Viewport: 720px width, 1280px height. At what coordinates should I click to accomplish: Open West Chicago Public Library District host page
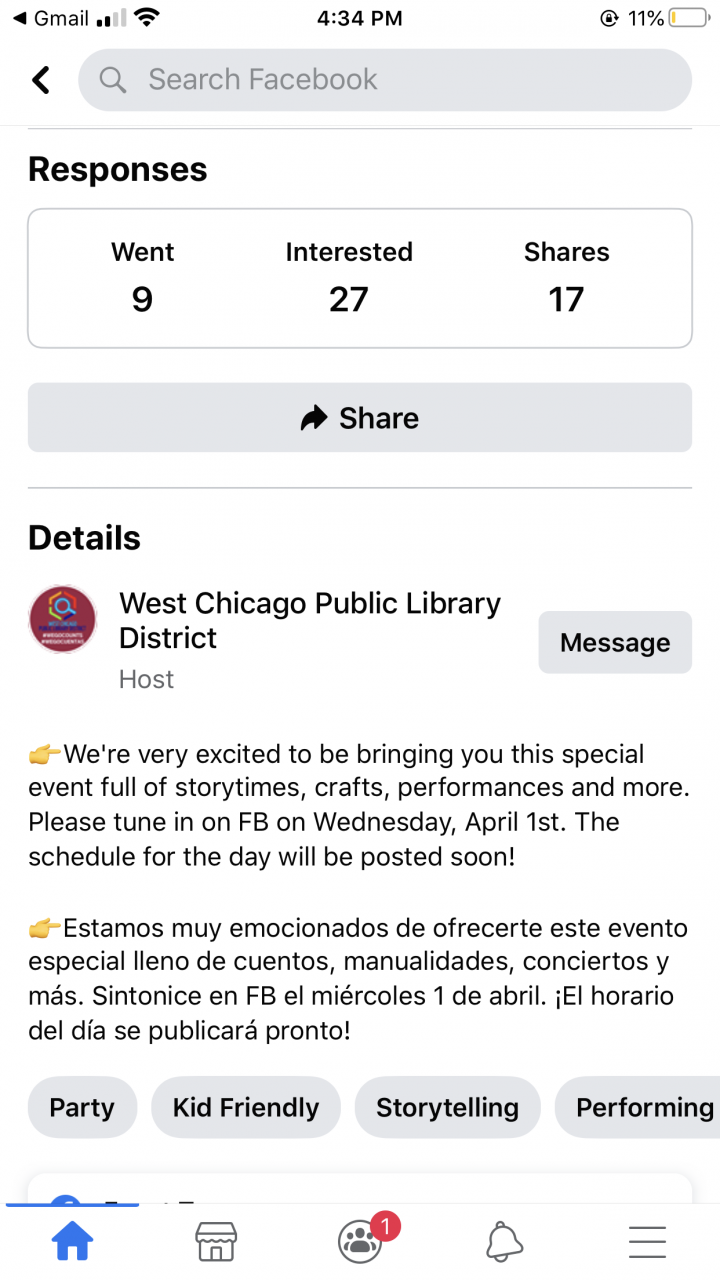pos(309,620)
